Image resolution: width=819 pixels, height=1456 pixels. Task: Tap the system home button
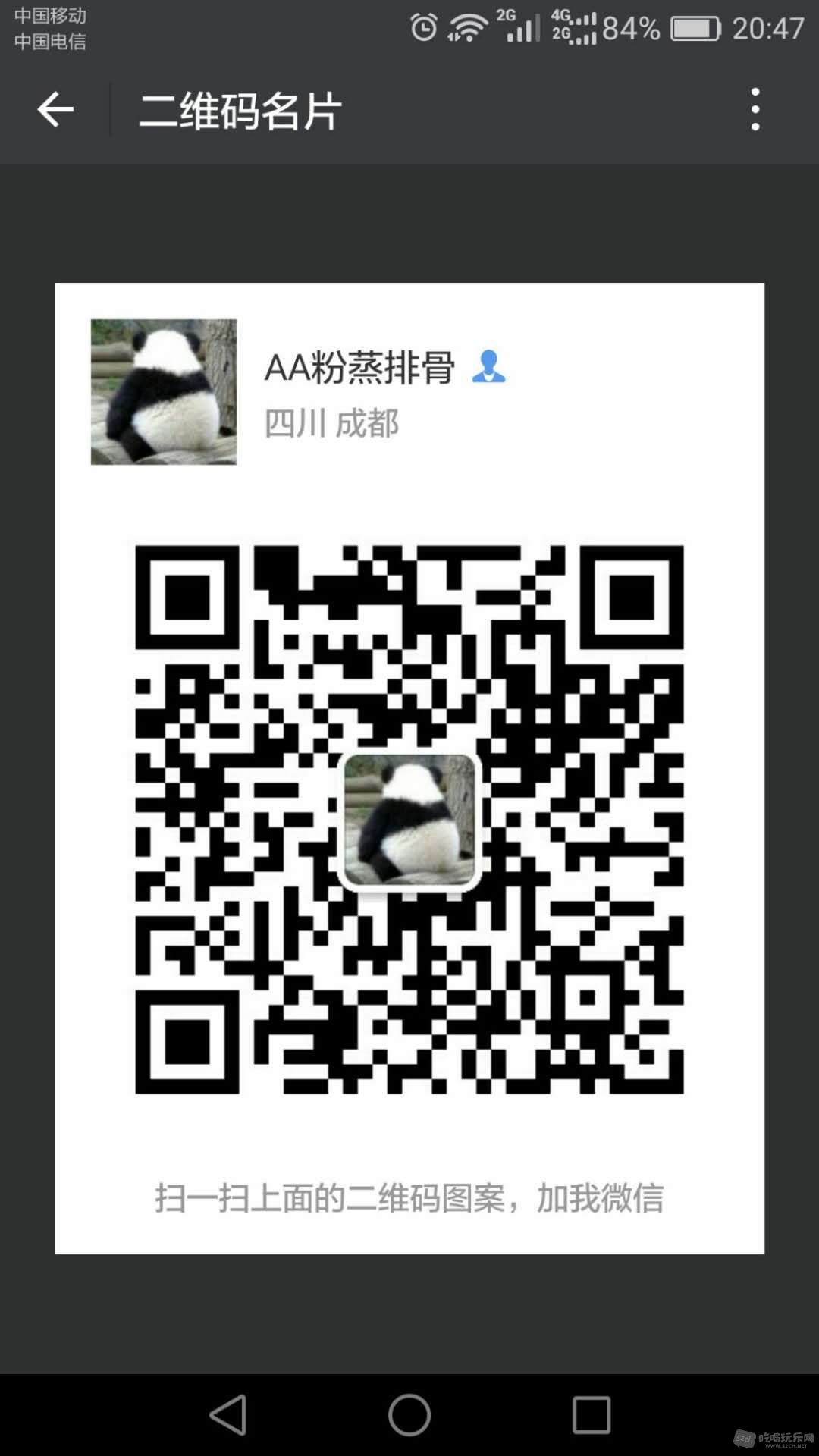(x=409, y=1415)
